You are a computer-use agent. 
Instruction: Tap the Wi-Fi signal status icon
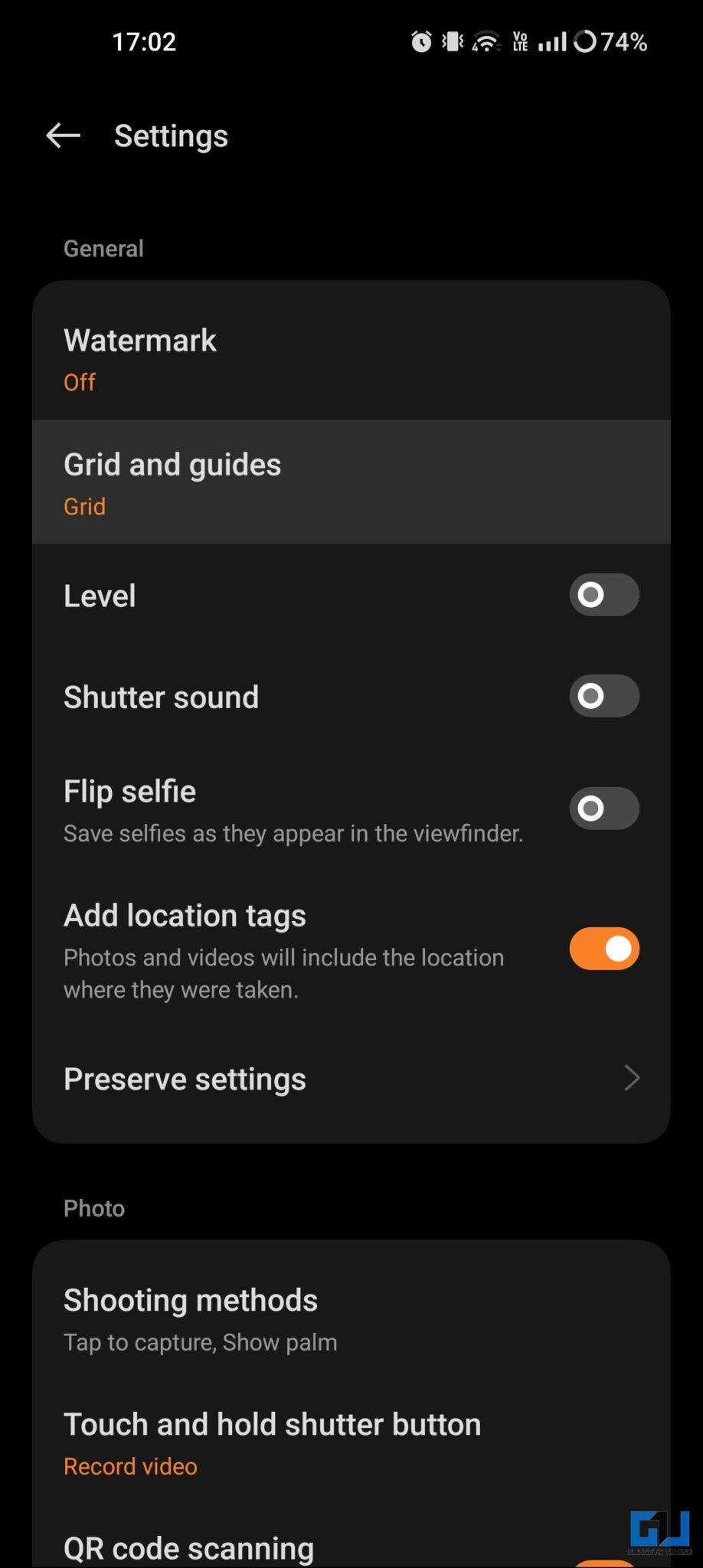(x=488, y=41)
